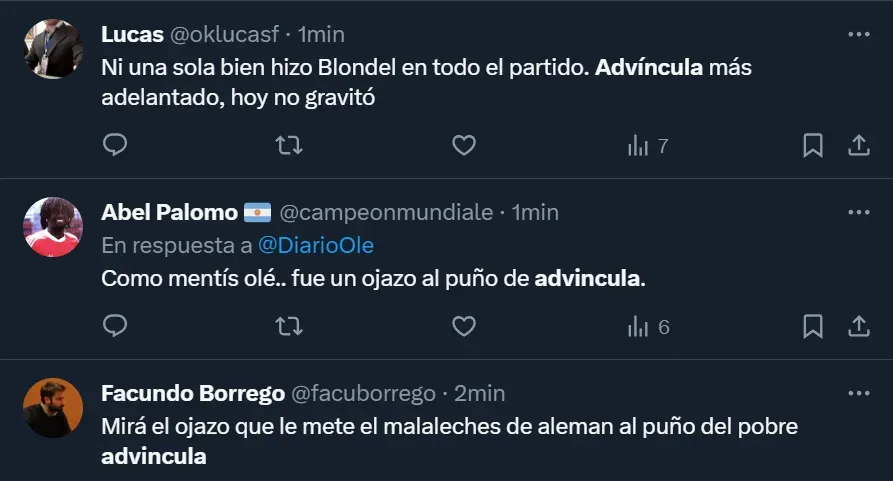Like Lucas's tweet
Viewport: 893px width, 481px height.
[x=463, y=146]
